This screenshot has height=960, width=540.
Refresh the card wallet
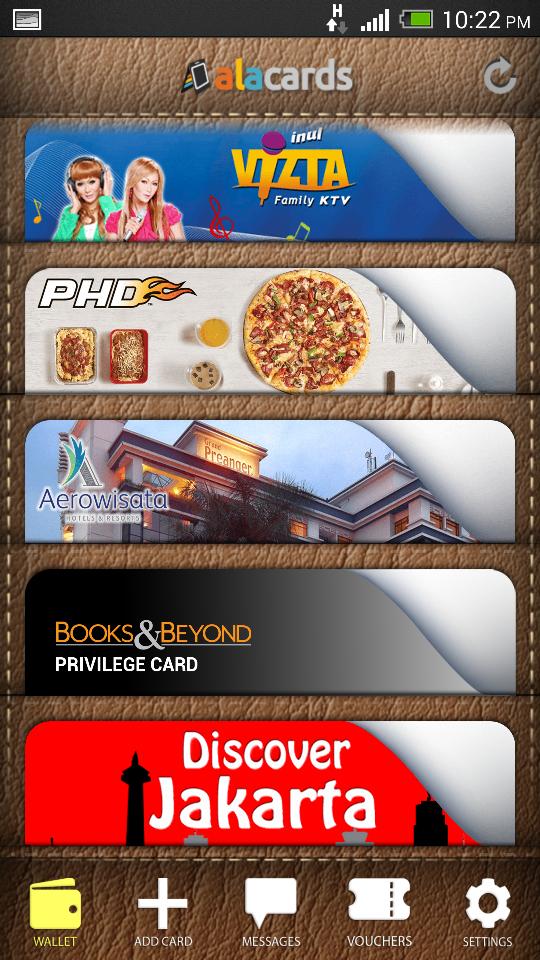point(500,77)
